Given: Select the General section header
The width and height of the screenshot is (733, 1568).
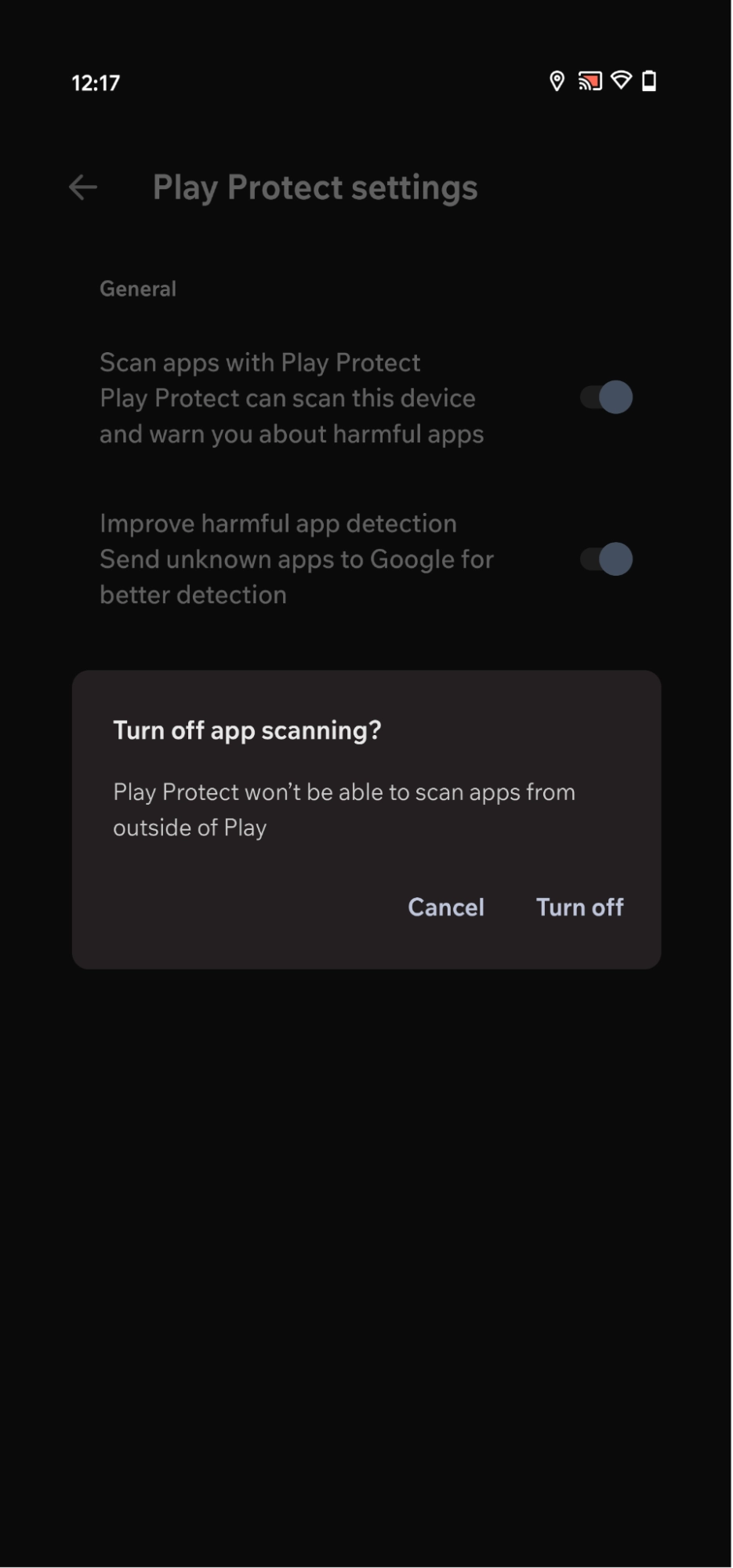Looking at the screenshot, I should [x=138, y=288].
